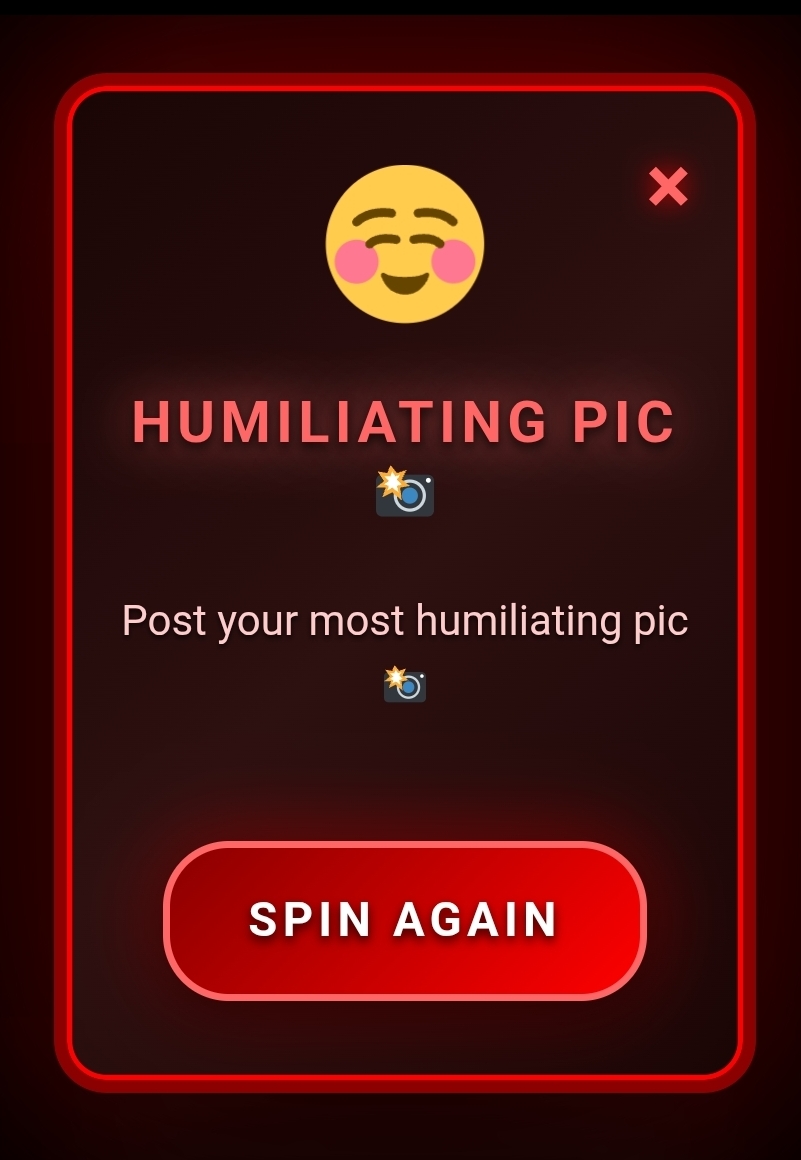Tap the Spin Again button

coord(404,920)
